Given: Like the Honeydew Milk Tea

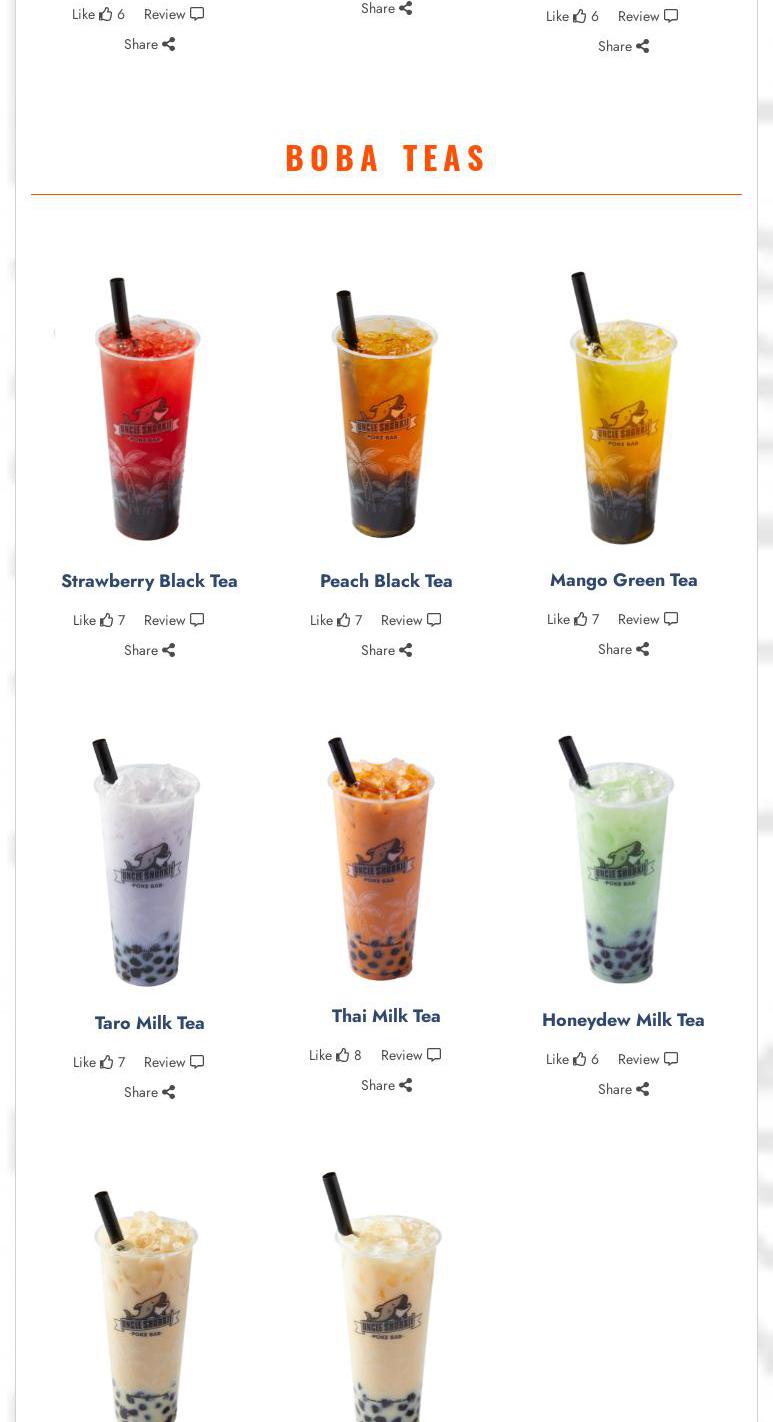Looking at the screenshot, I should click(571, 1059).
